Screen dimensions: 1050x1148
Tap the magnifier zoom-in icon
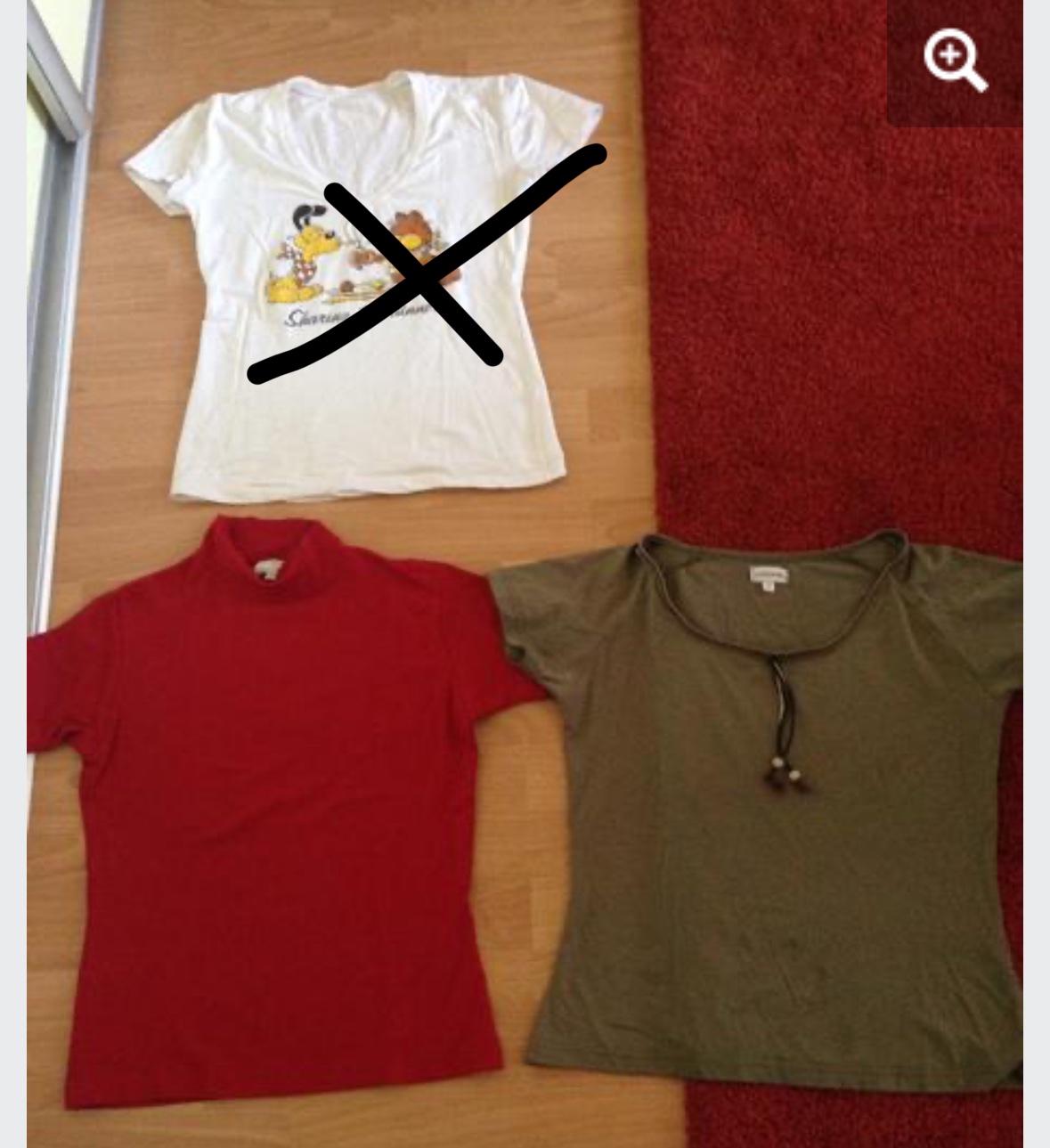click(954, 61)
